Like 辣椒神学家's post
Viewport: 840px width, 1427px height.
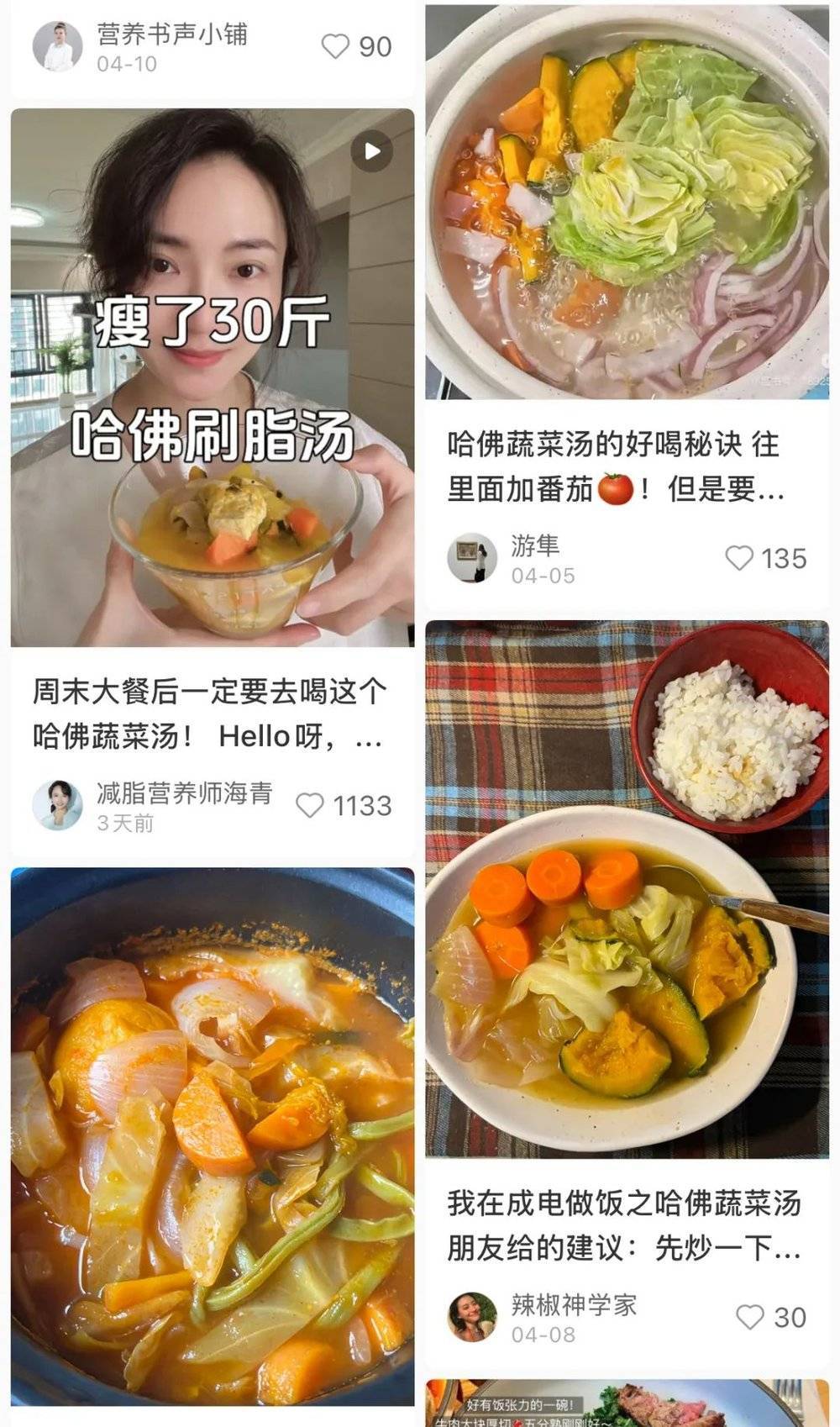pyautogui.click(x=750, y=1317)
